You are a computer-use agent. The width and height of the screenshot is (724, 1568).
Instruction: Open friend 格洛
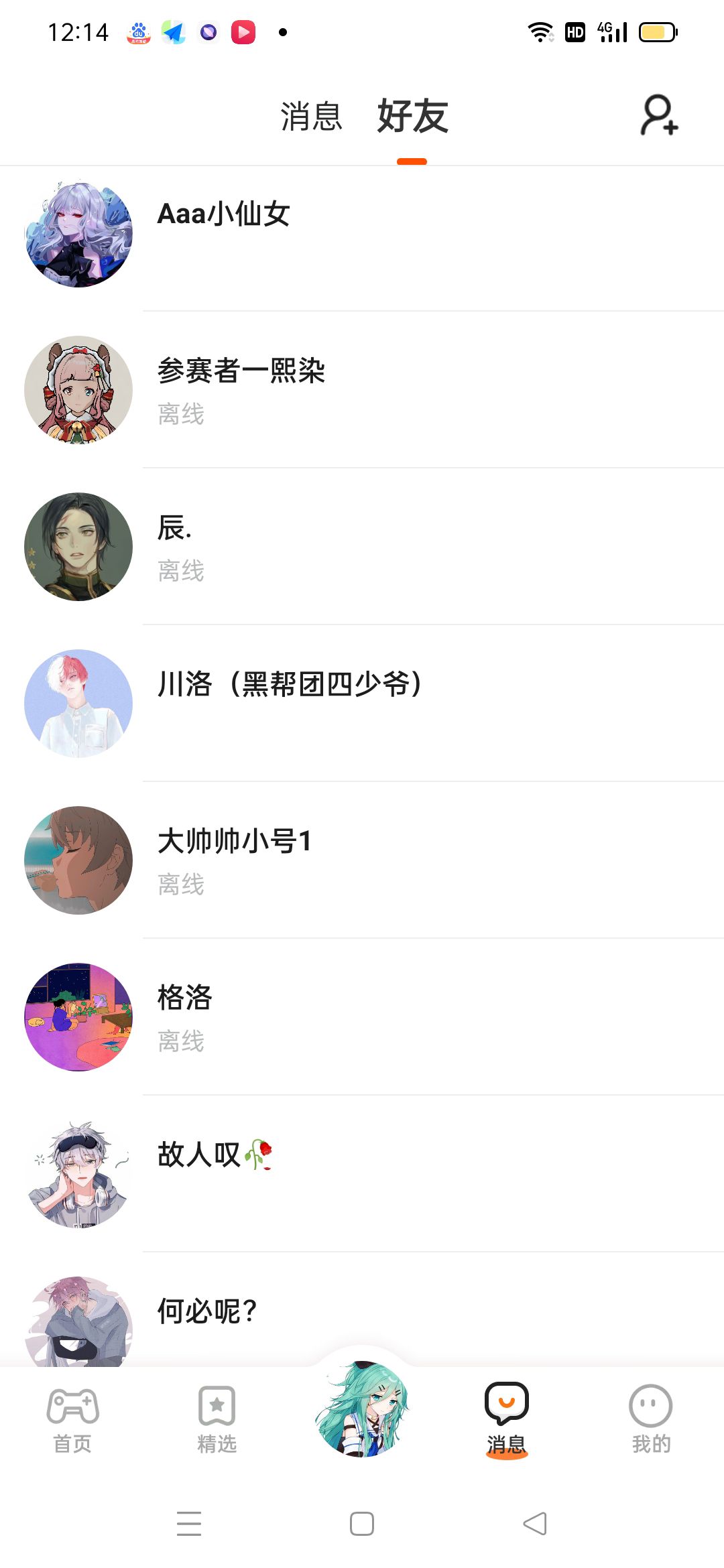tap(362, 1017)
